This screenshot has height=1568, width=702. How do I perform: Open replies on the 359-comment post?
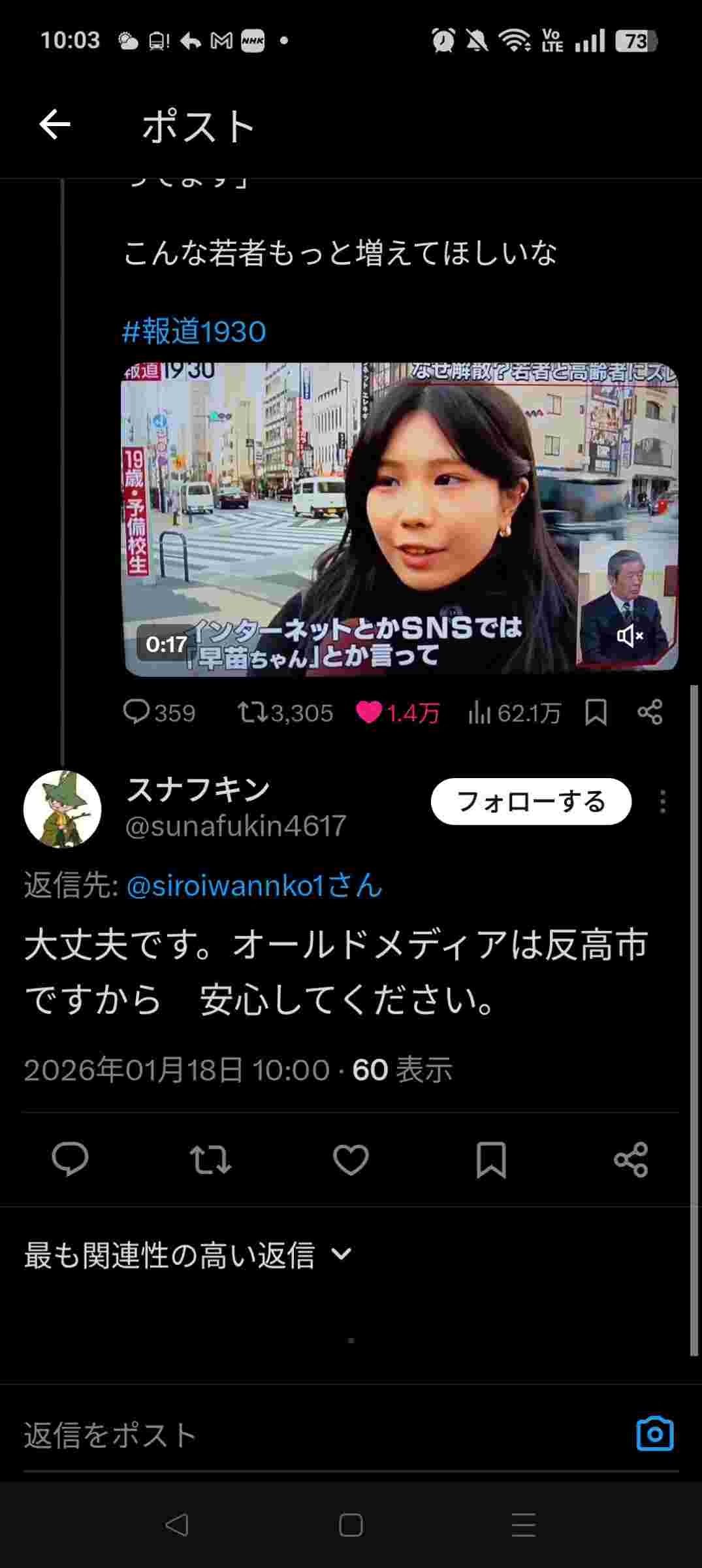pyautogui.click(x=159, y=712)
